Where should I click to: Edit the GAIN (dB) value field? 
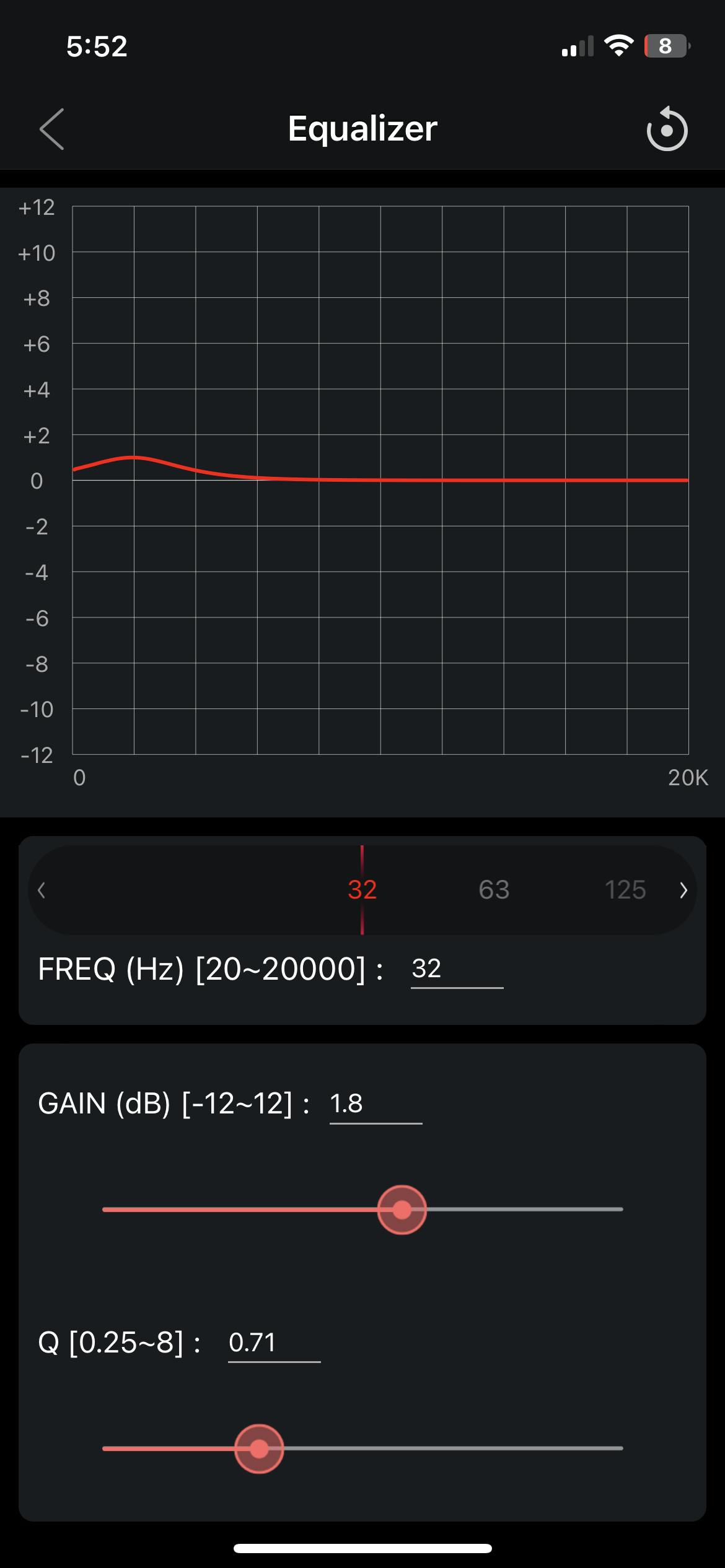click(375, 1104)
